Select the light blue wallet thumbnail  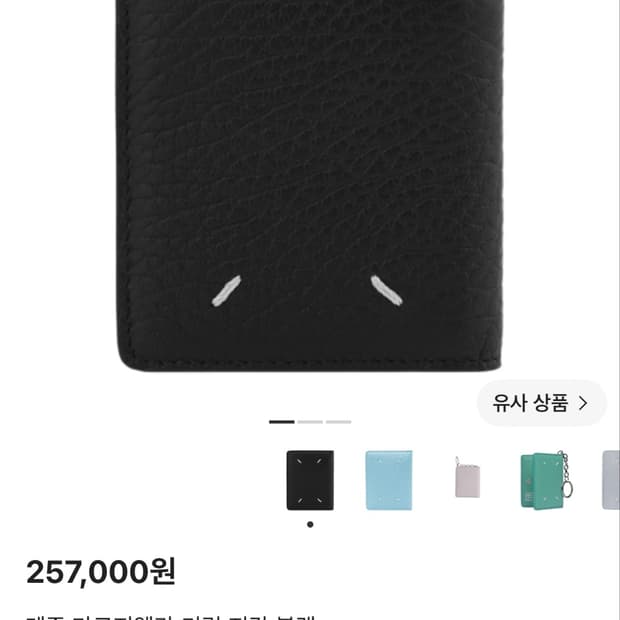point(389,480)
